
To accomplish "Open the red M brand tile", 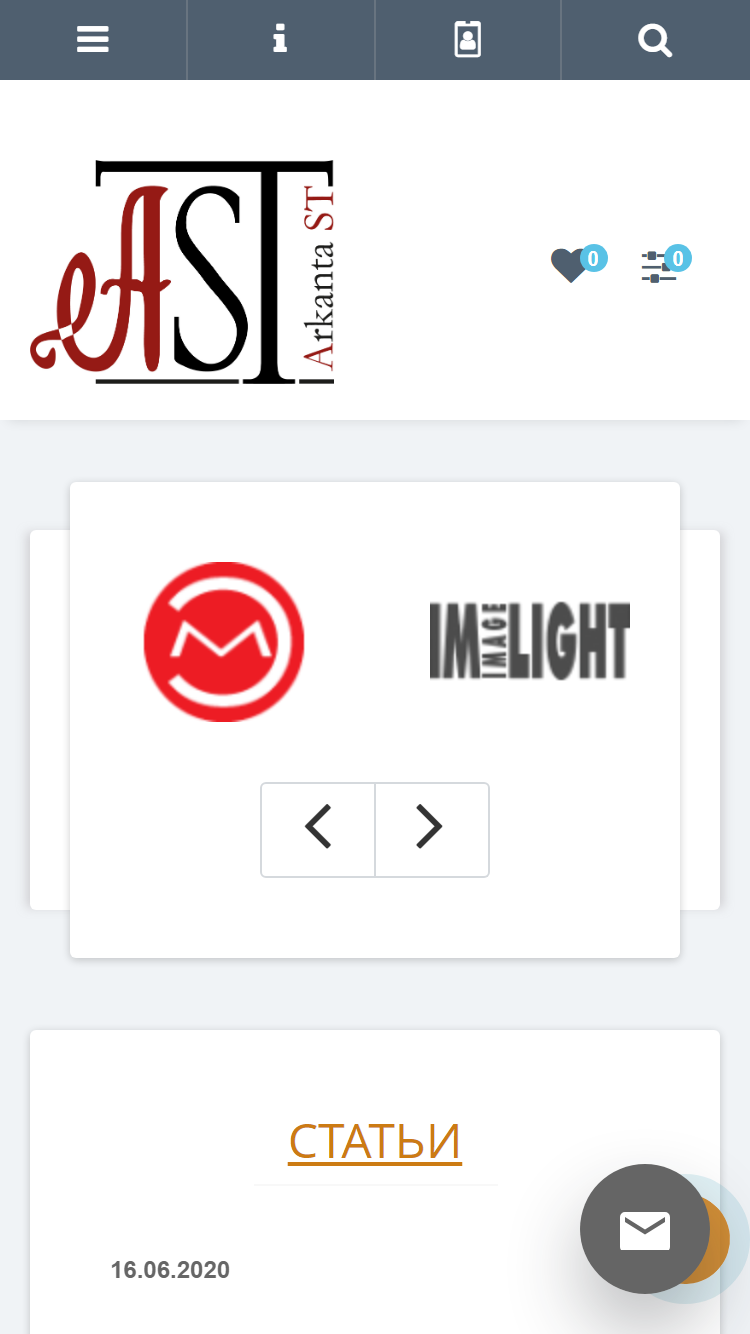I will click(x=224, y=642).
